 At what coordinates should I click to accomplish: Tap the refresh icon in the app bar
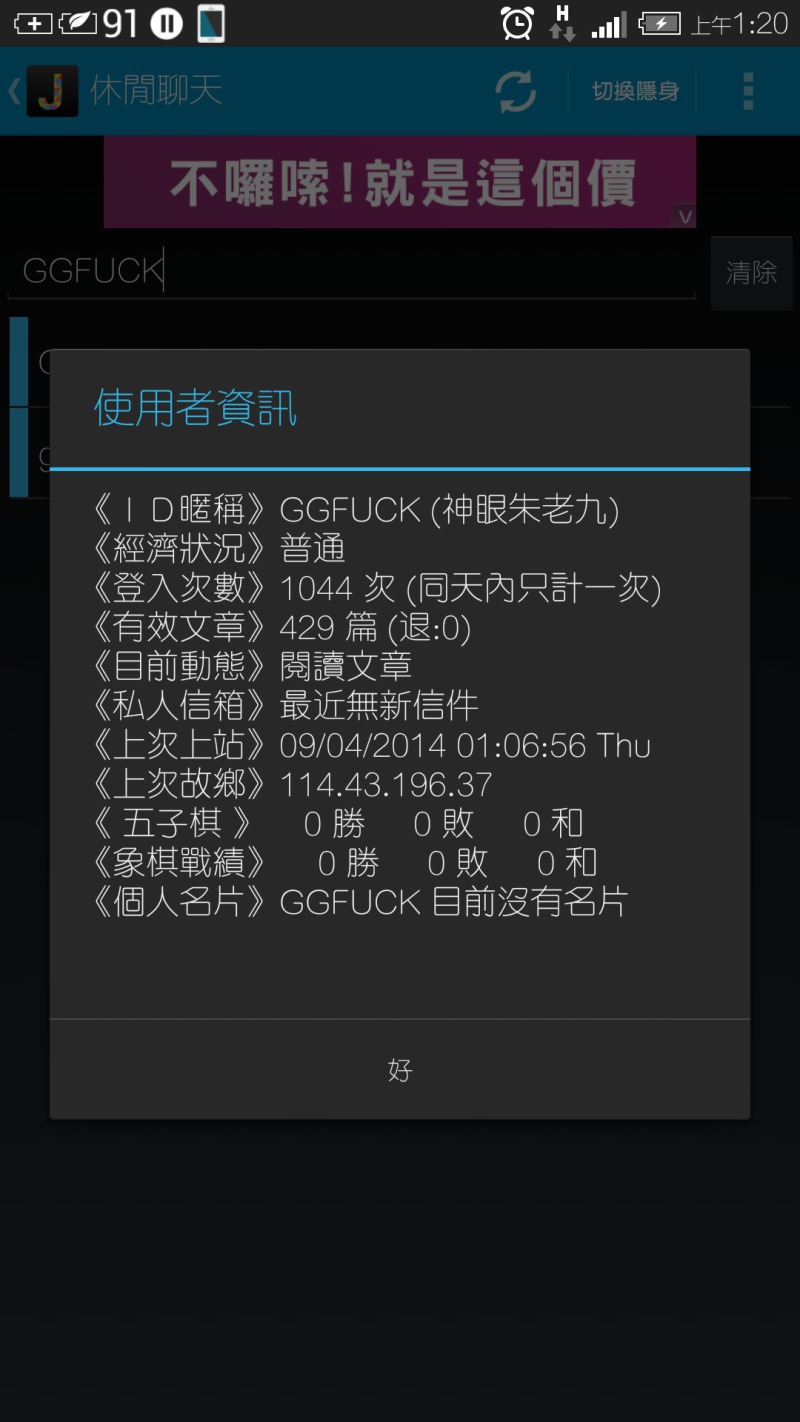click(516, 92)
